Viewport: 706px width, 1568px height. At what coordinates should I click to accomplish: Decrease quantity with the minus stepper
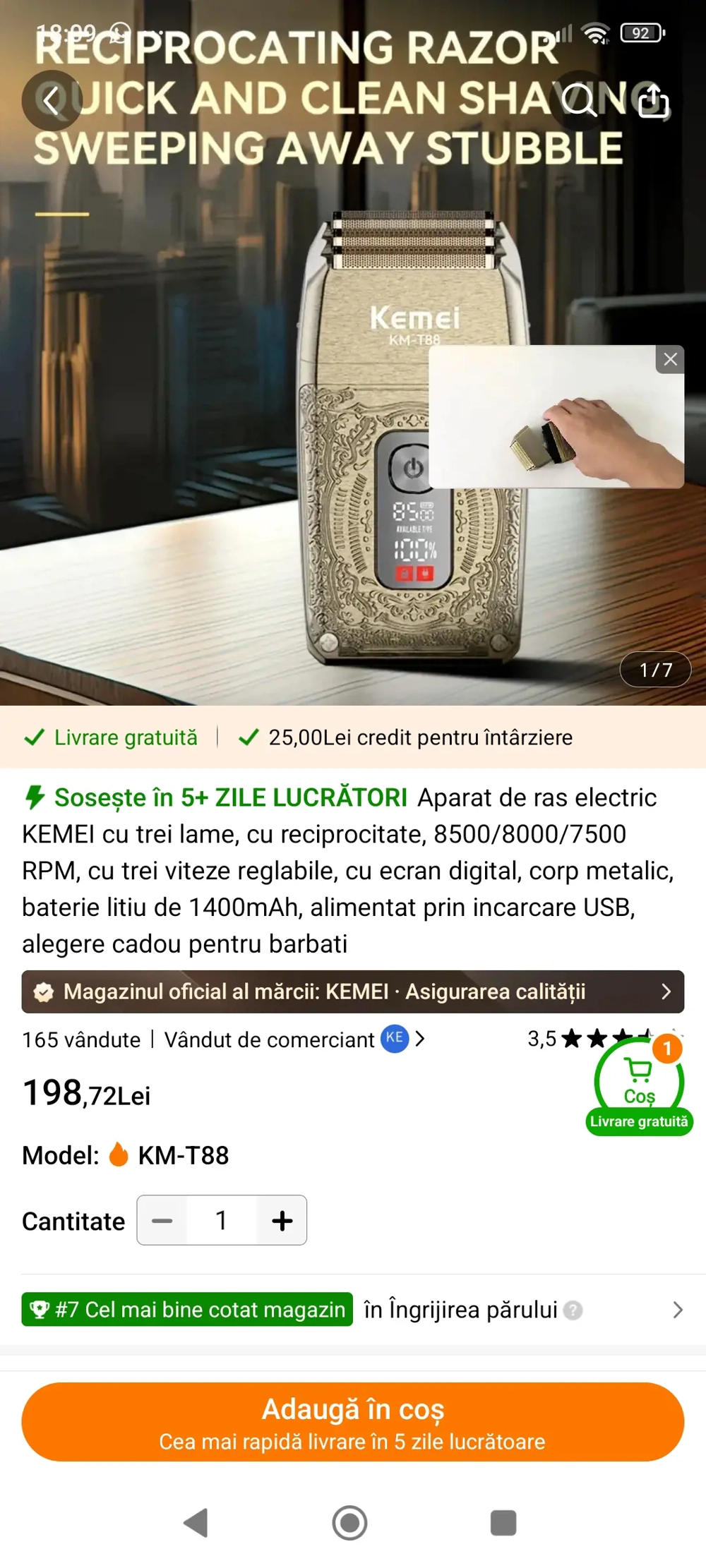(162, 1220)
